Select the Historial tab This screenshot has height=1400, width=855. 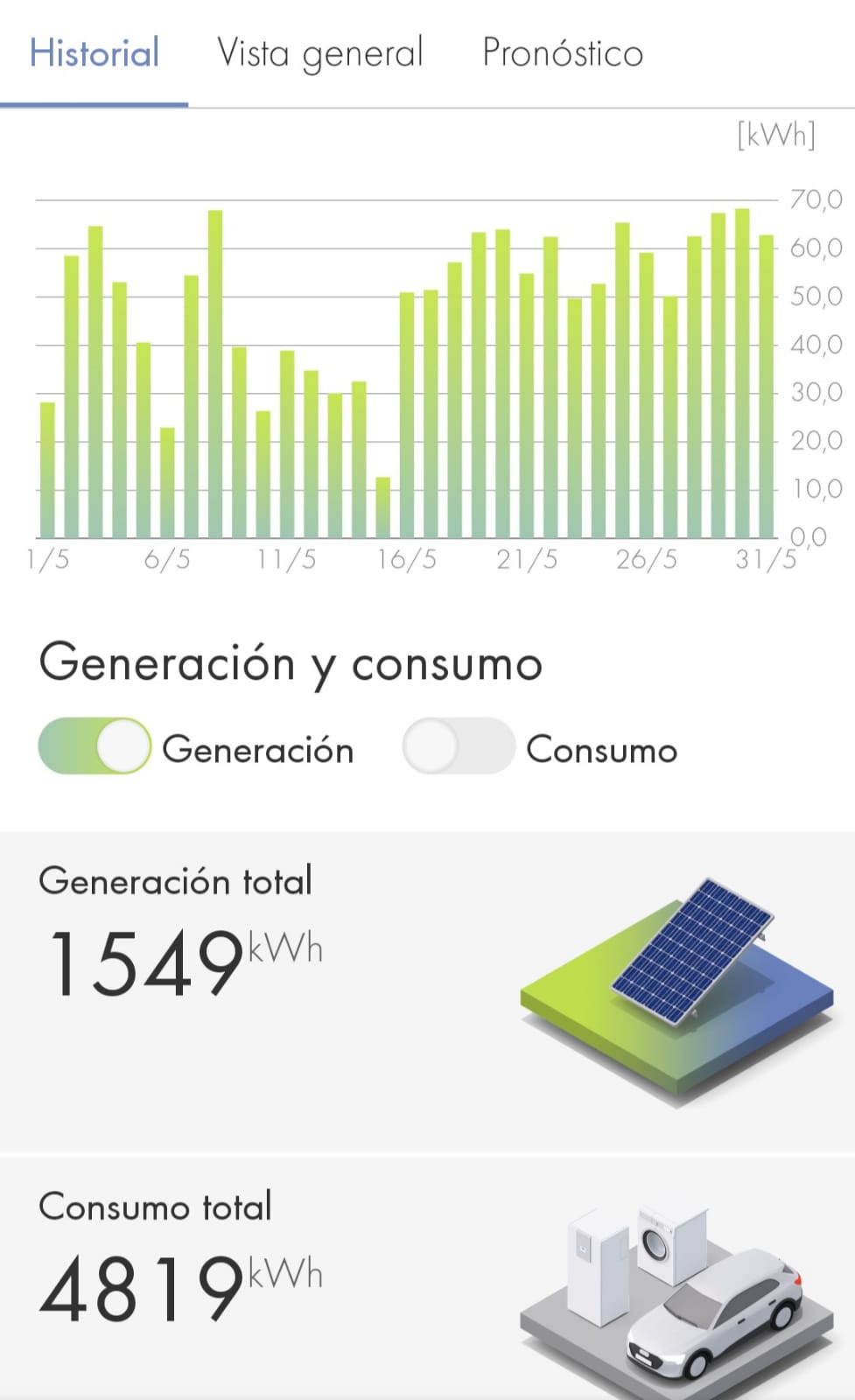point(95,53)
